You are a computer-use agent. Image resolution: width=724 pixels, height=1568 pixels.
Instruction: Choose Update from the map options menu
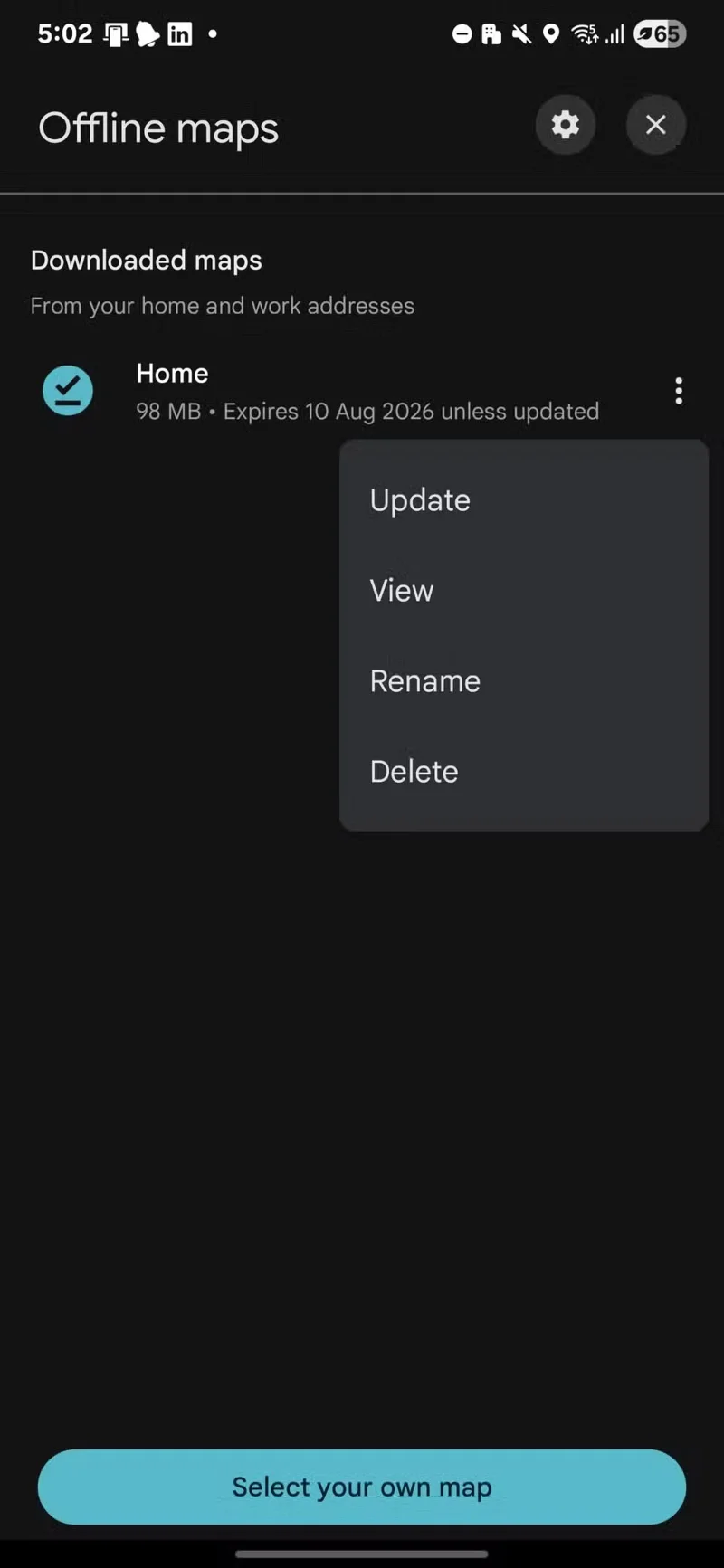(419, 499)
